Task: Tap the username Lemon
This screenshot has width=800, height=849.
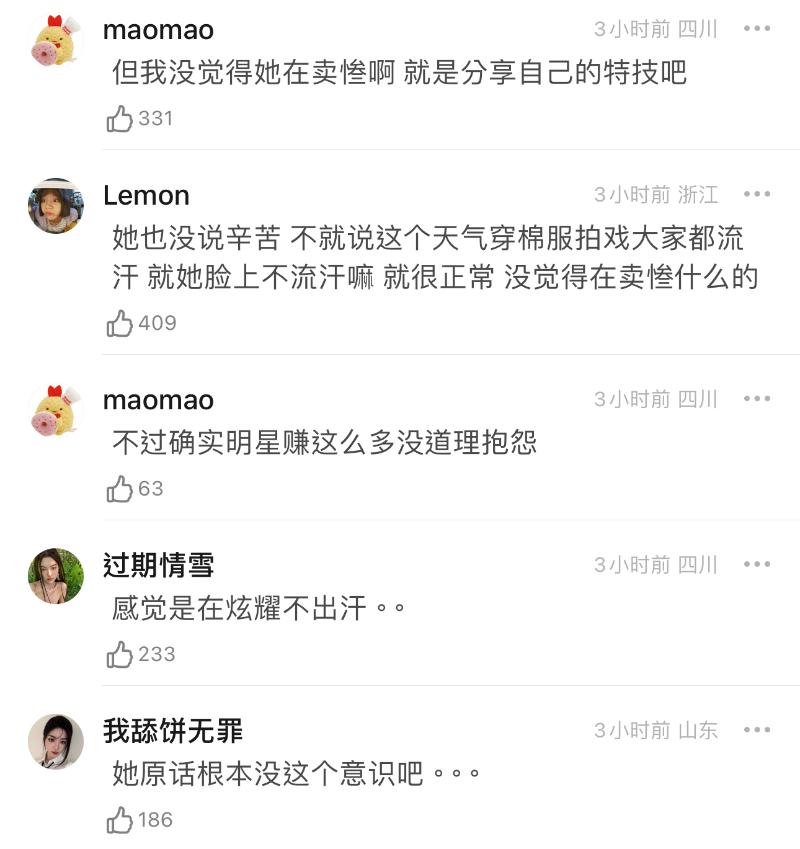Action: (x=146, y=195)
